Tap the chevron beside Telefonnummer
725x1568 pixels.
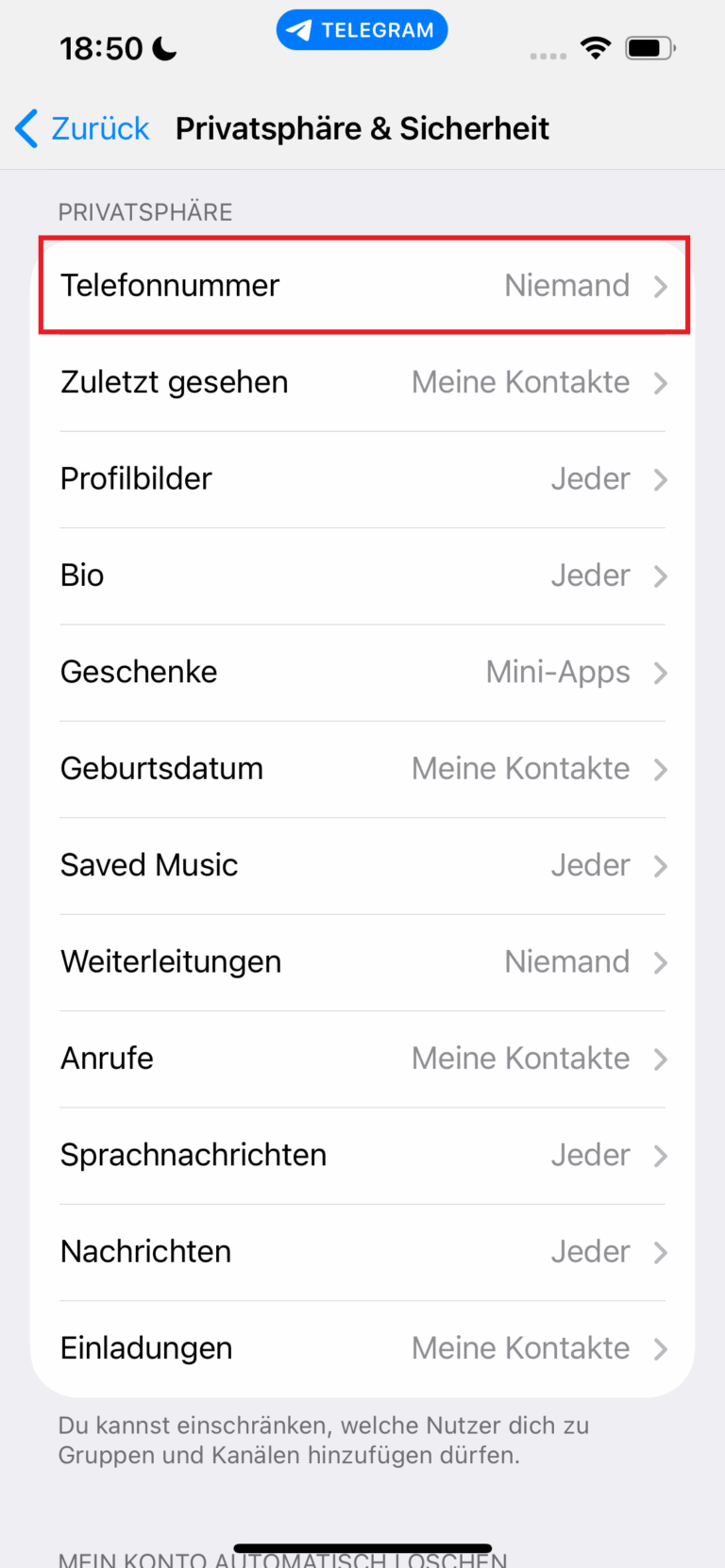tap(662, 285)
